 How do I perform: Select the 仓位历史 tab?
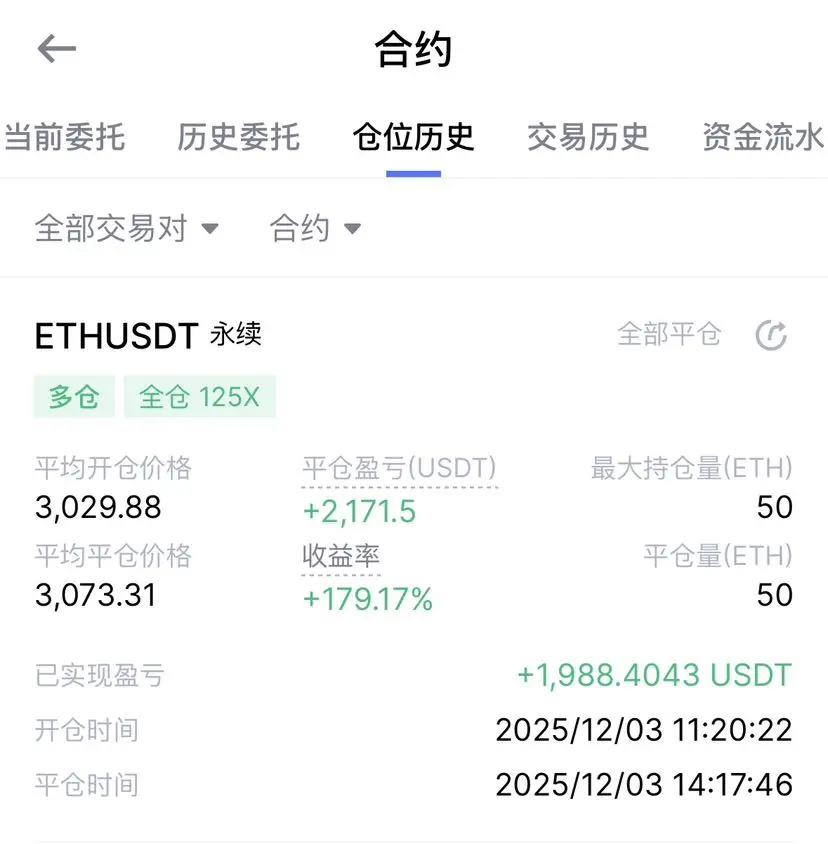coord(413,137)
